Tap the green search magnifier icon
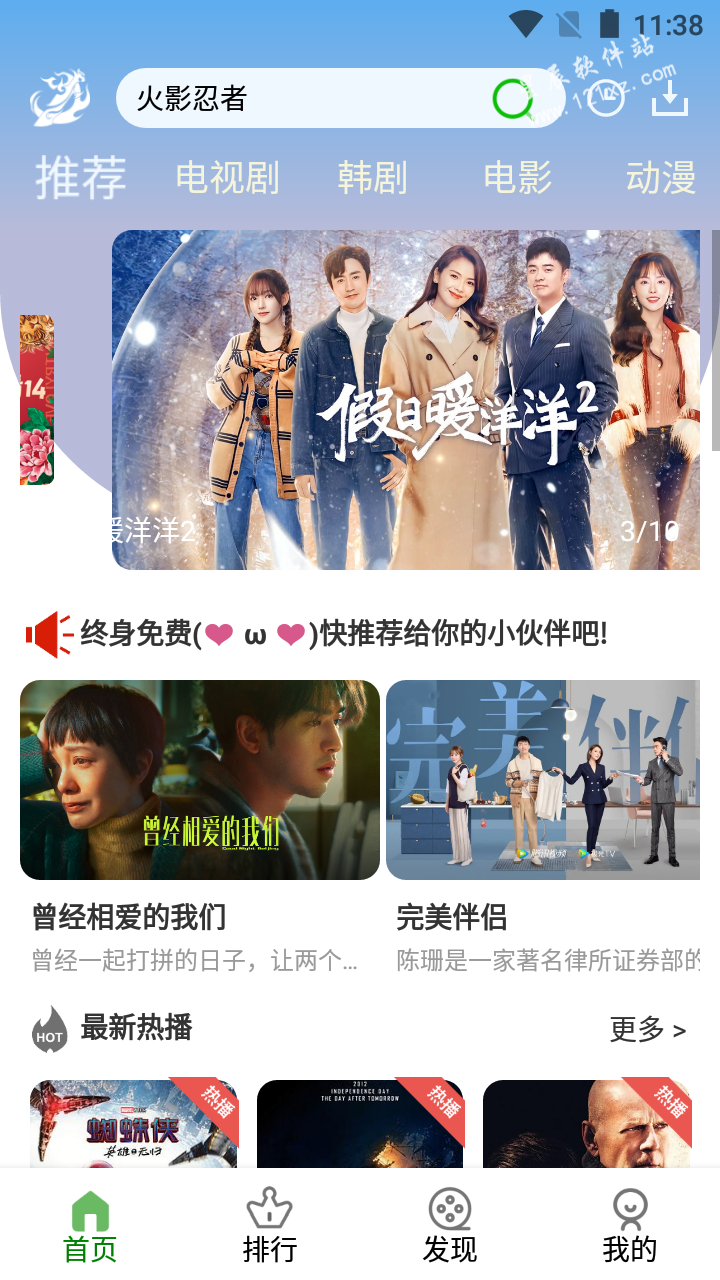This screenshot has height=1280, width=720. pos(514,98)
